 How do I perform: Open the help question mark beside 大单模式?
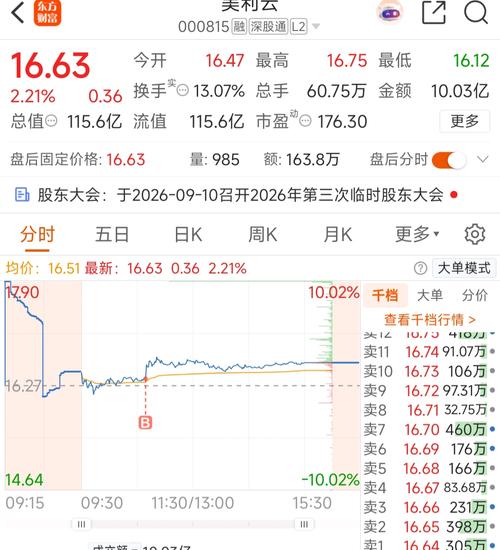click(420, 268)
